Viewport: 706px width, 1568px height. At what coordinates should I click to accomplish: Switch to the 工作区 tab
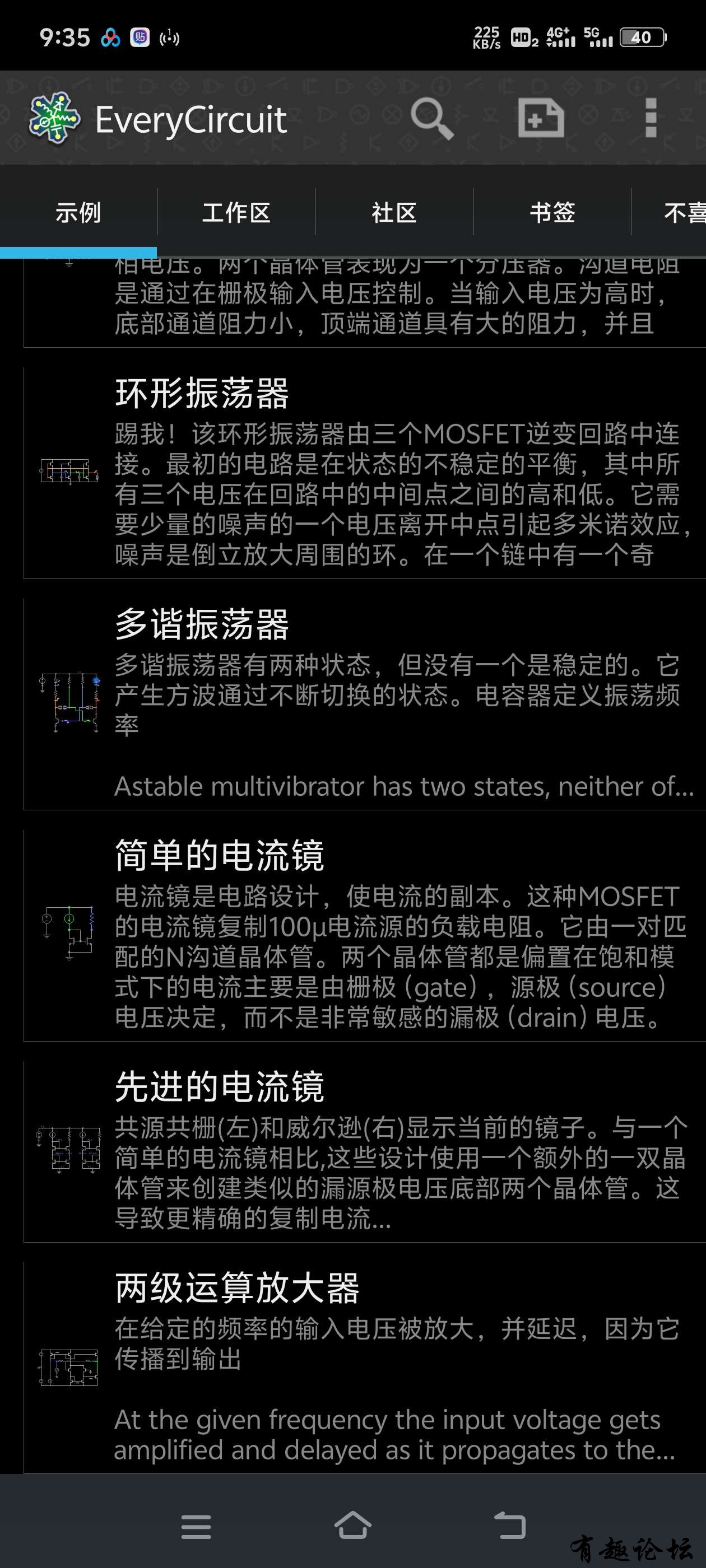[x=236, y=212]
